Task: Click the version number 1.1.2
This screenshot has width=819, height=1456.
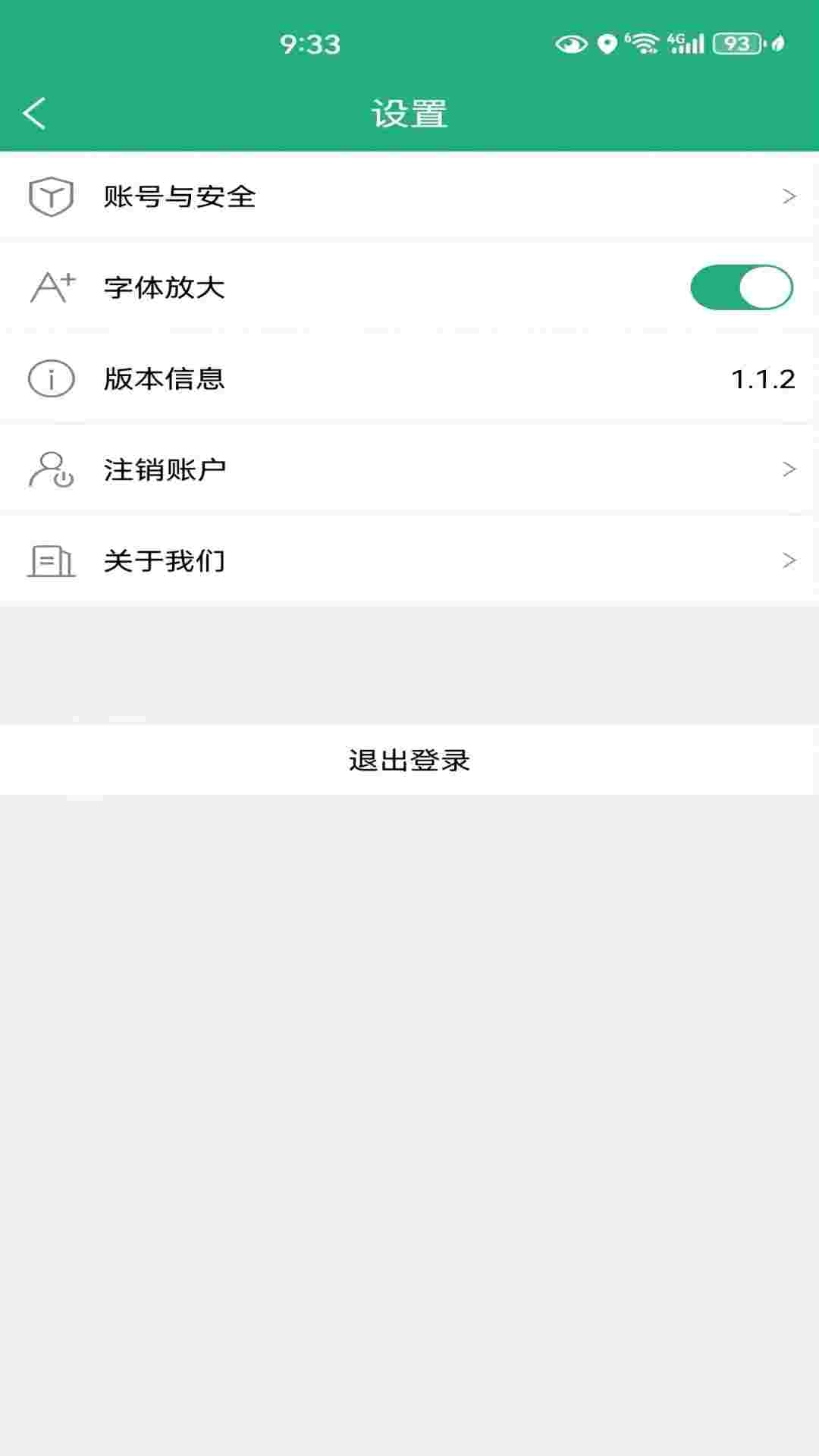Action: tap(762, 378)
